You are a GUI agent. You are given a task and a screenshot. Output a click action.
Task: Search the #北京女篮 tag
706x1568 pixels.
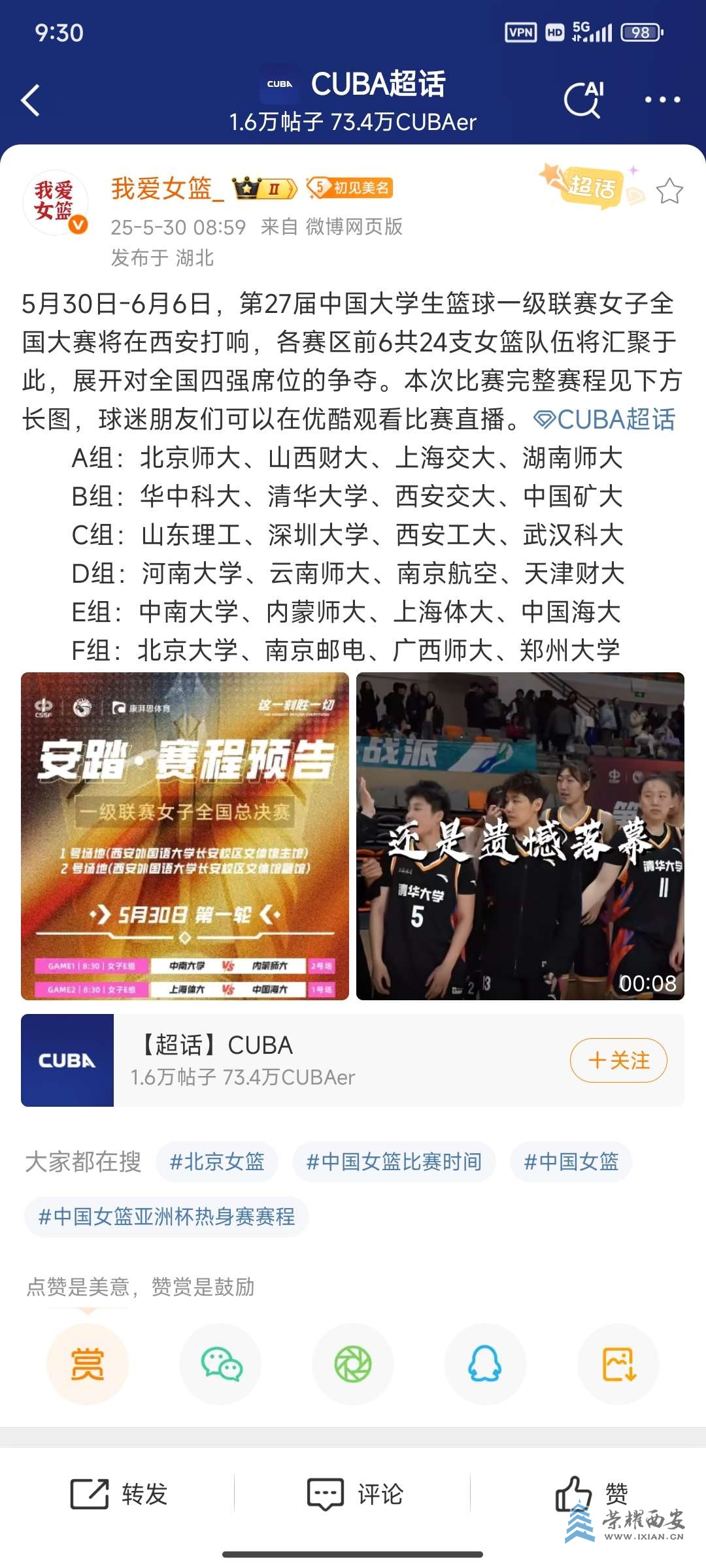pos(216,1162)
